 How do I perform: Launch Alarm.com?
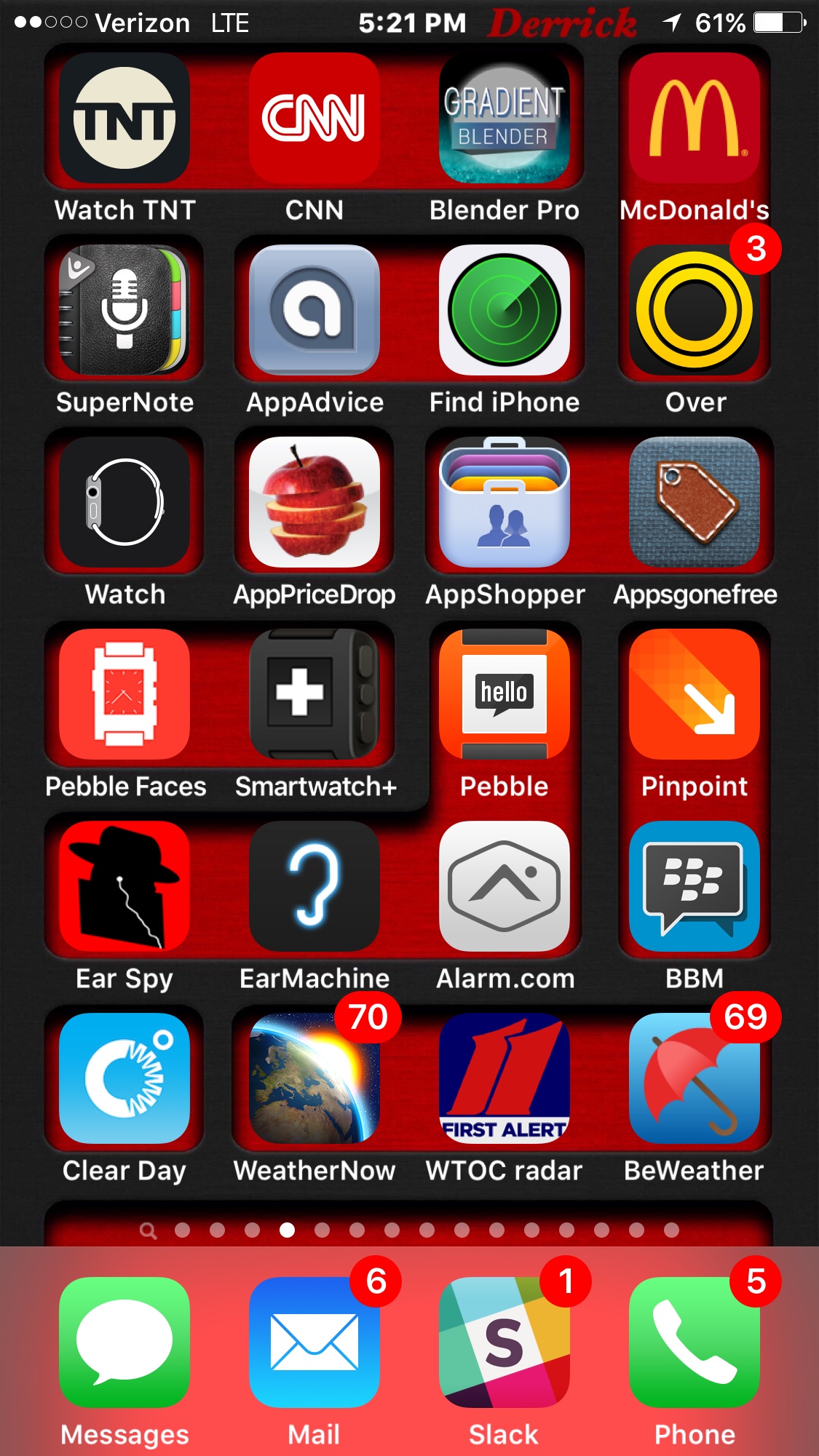pyautogui.click(x=504, y=886)
